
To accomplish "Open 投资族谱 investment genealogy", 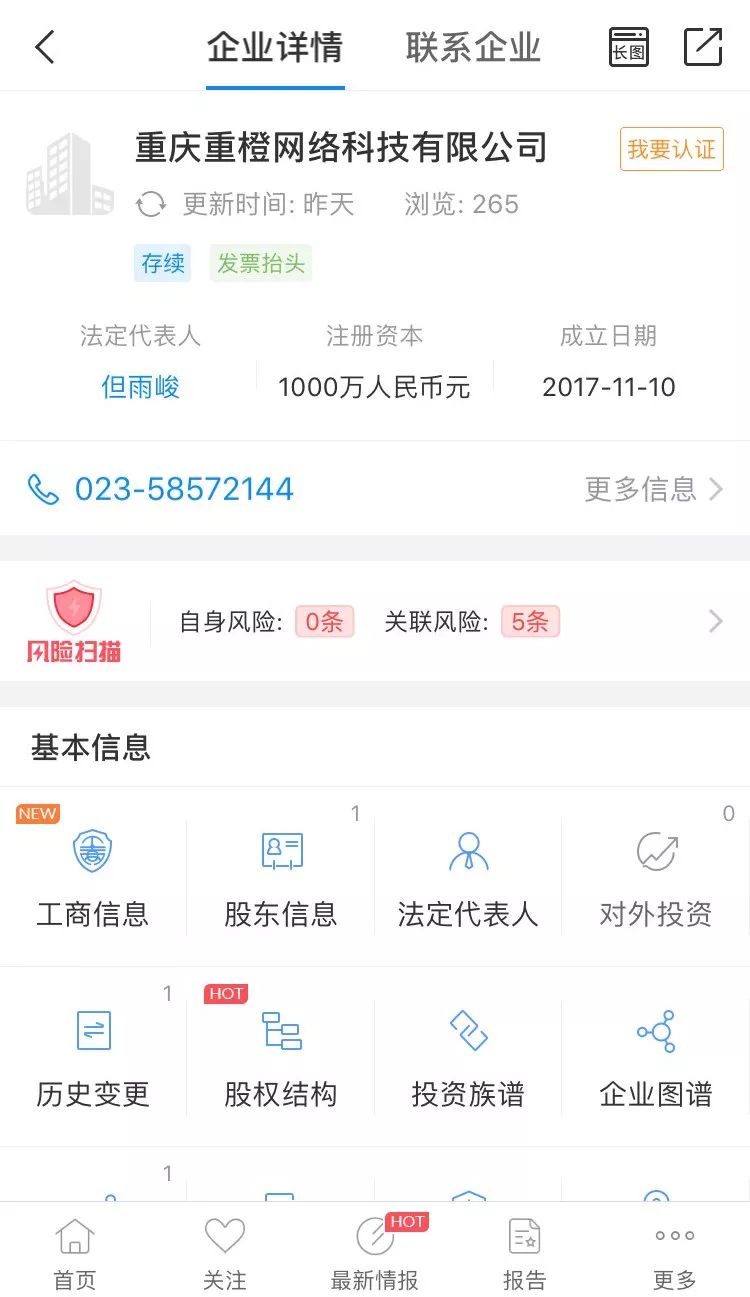I will point(468,1058).
